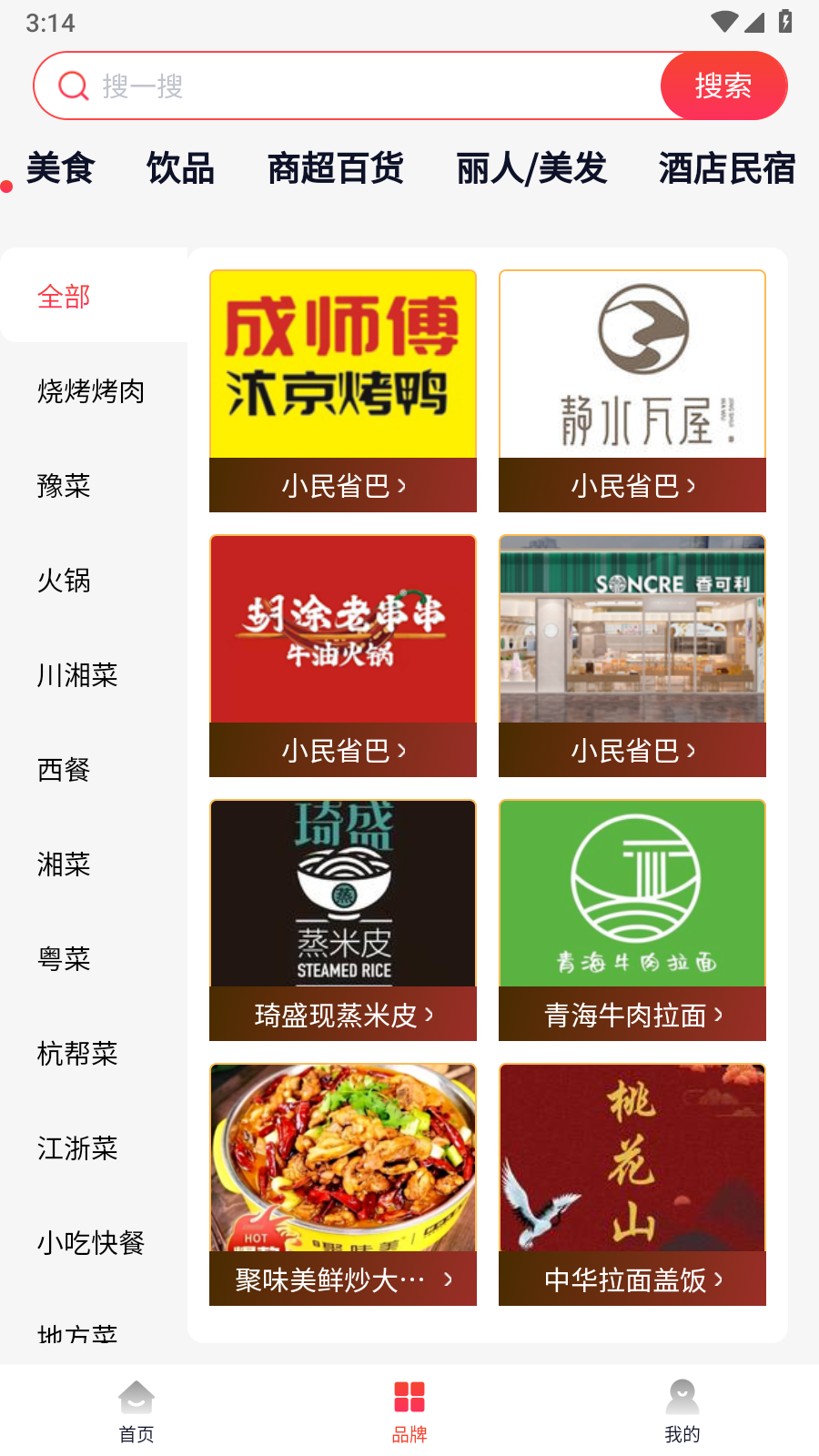The image size is (819, 1456).
Task: Tap the 搜一搜 search field
Action: [x=364, y=86]
